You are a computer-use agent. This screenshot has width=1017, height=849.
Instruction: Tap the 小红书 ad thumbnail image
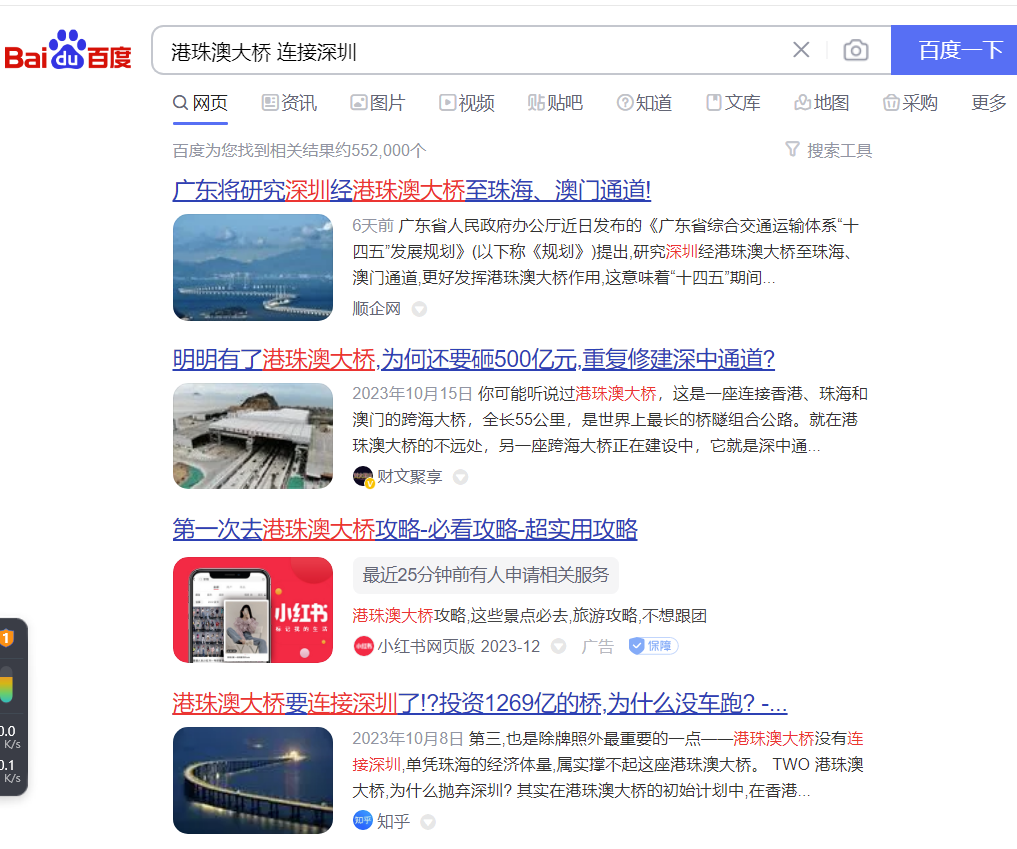(252, 610)
